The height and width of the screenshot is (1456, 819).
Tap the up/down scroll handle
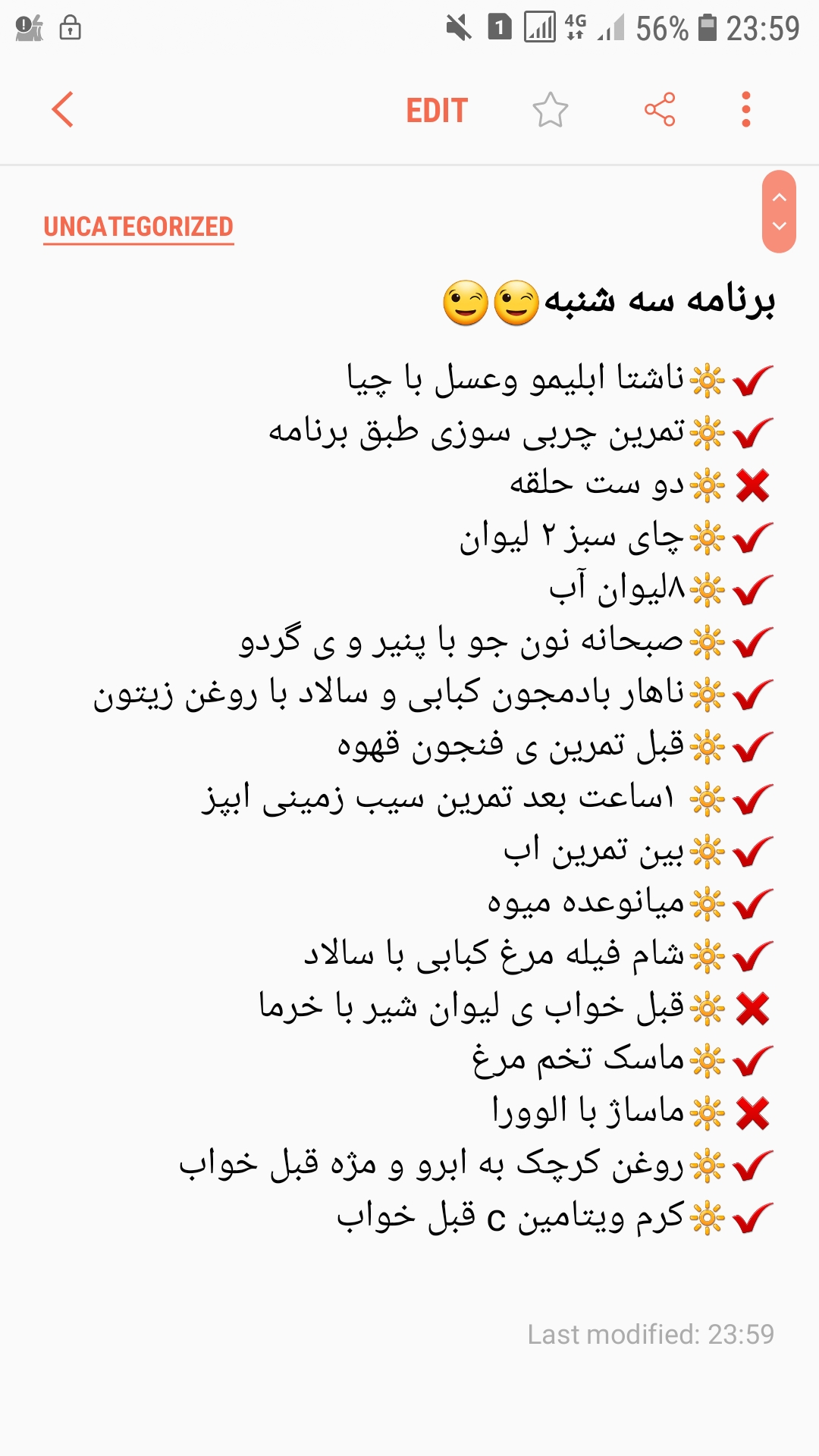click(779, 212)
